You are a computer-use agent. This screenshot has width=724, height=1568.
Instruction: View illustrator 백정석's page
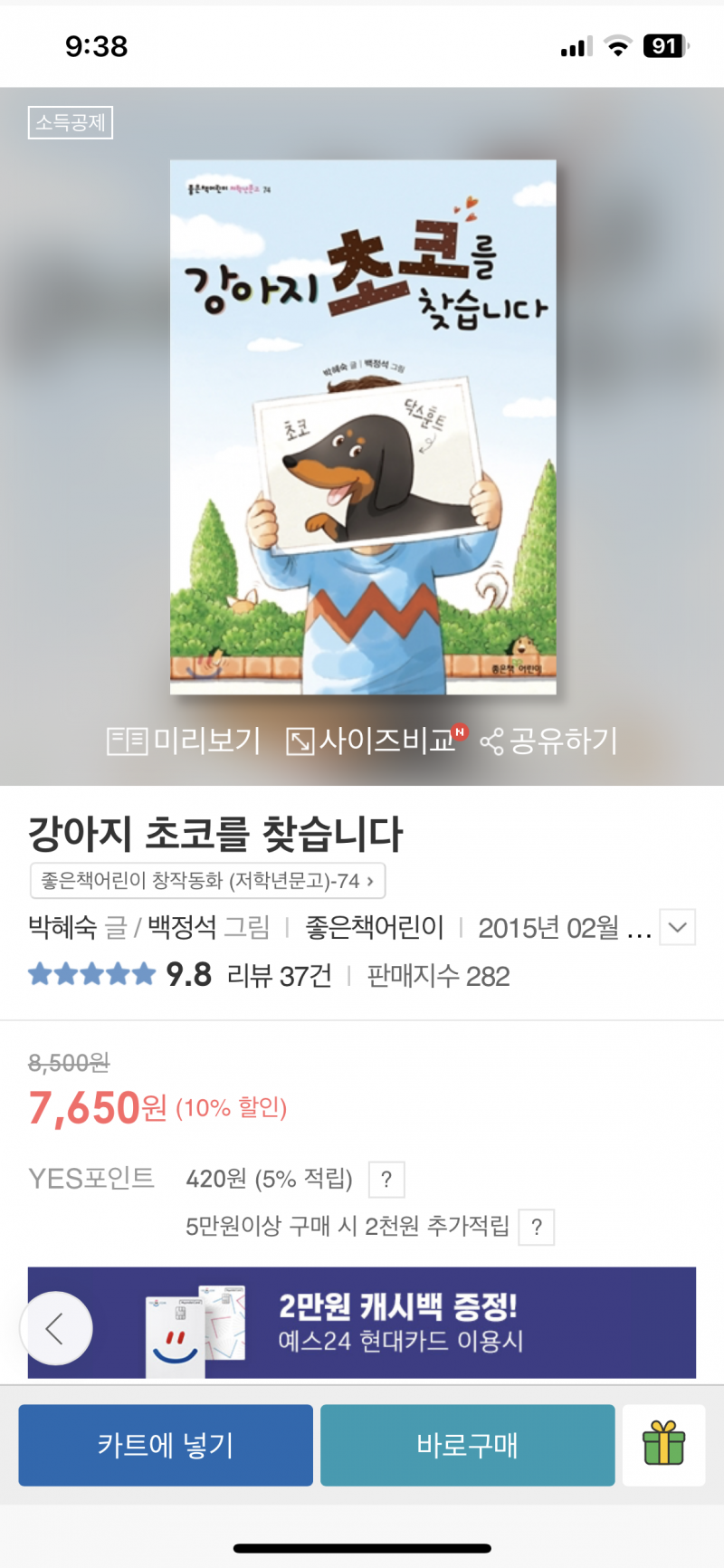[x=181, y=927]
